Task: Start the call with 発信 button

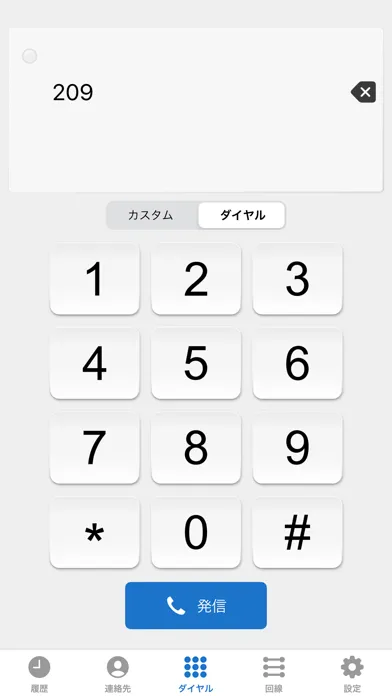Action: (x=196, y=605)
